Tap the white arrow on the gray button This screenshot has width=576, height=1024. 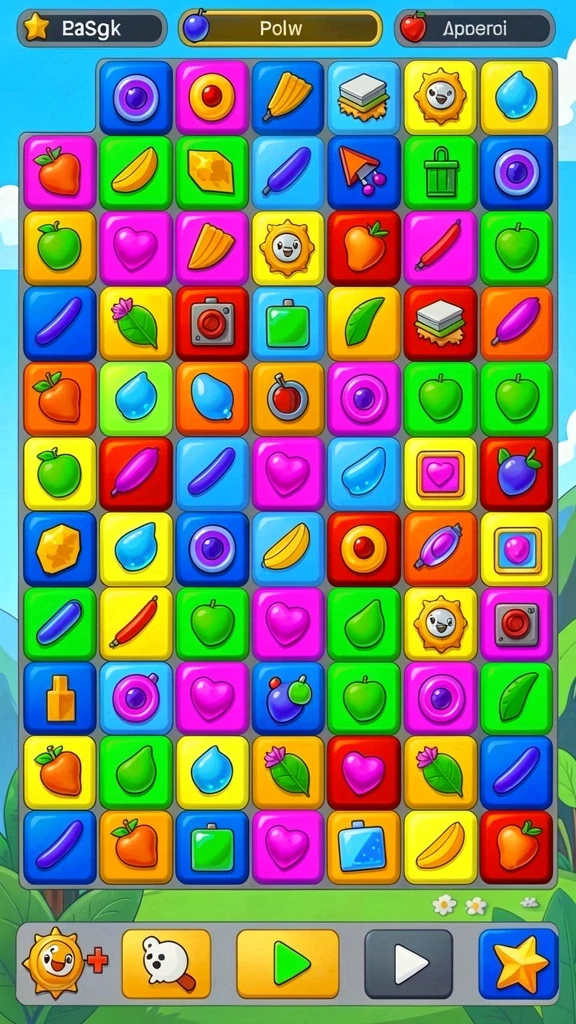click(409, 963)
